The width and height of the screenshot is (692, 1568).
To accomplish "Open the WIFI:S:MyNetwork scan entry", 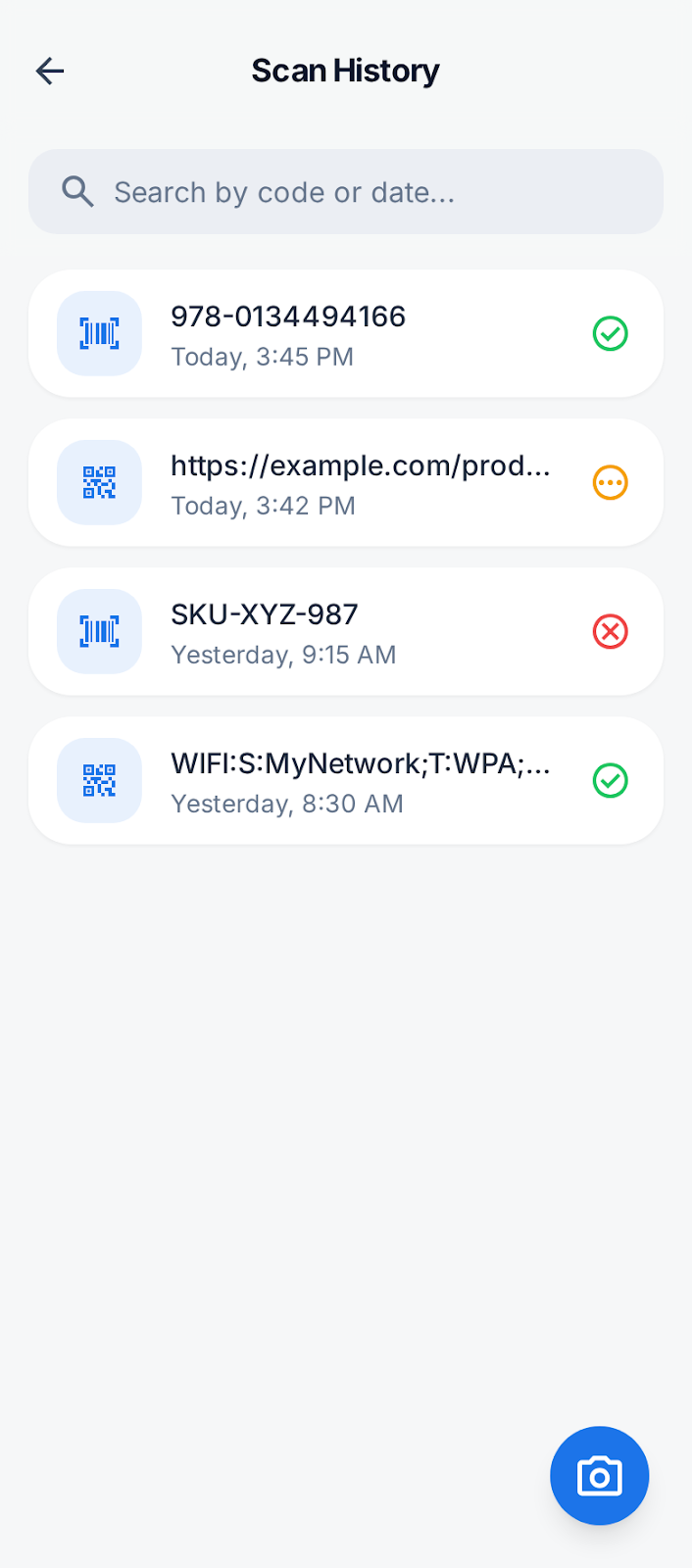I will point(346,781).
